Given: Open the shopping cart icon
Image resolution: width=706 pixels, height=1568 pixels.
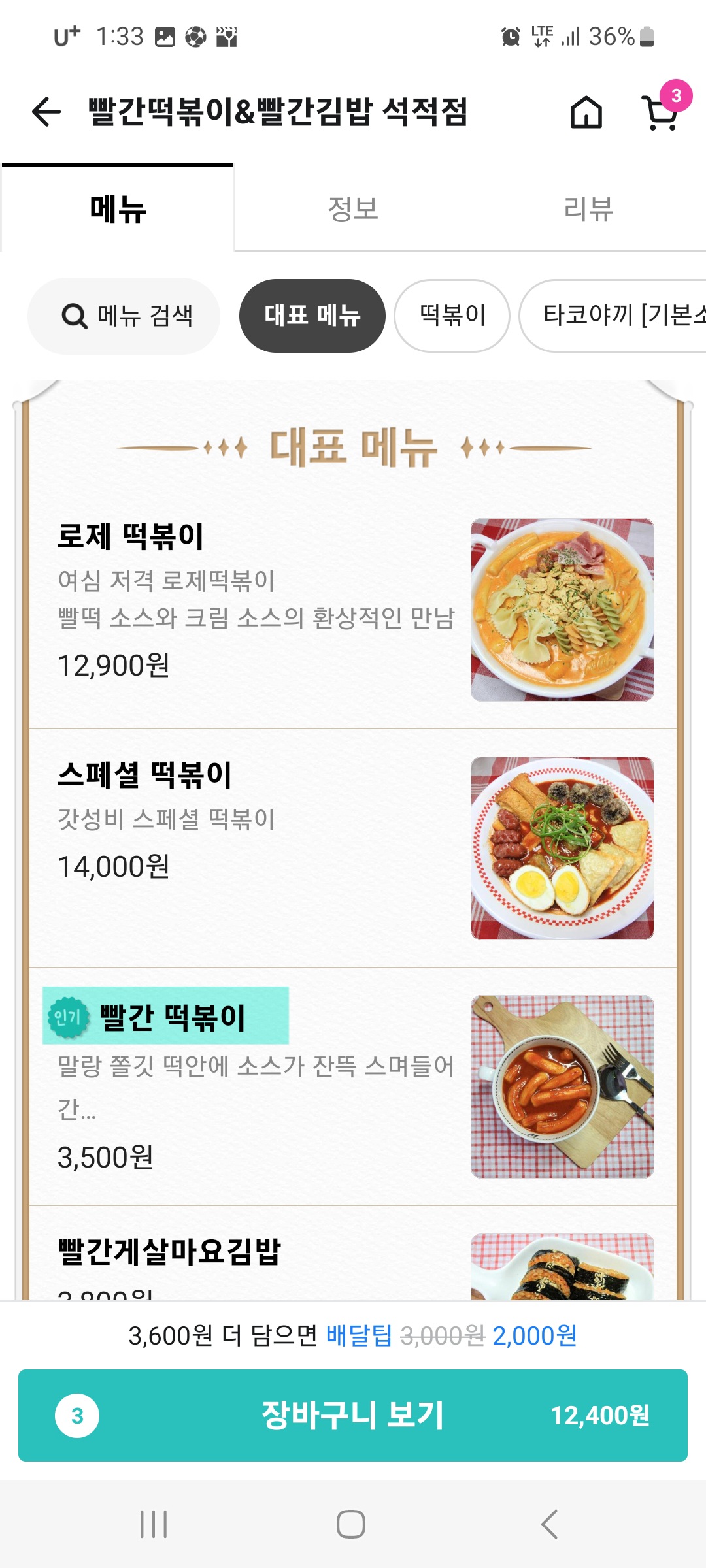Looking at the screenshot, I should (662, 112).
